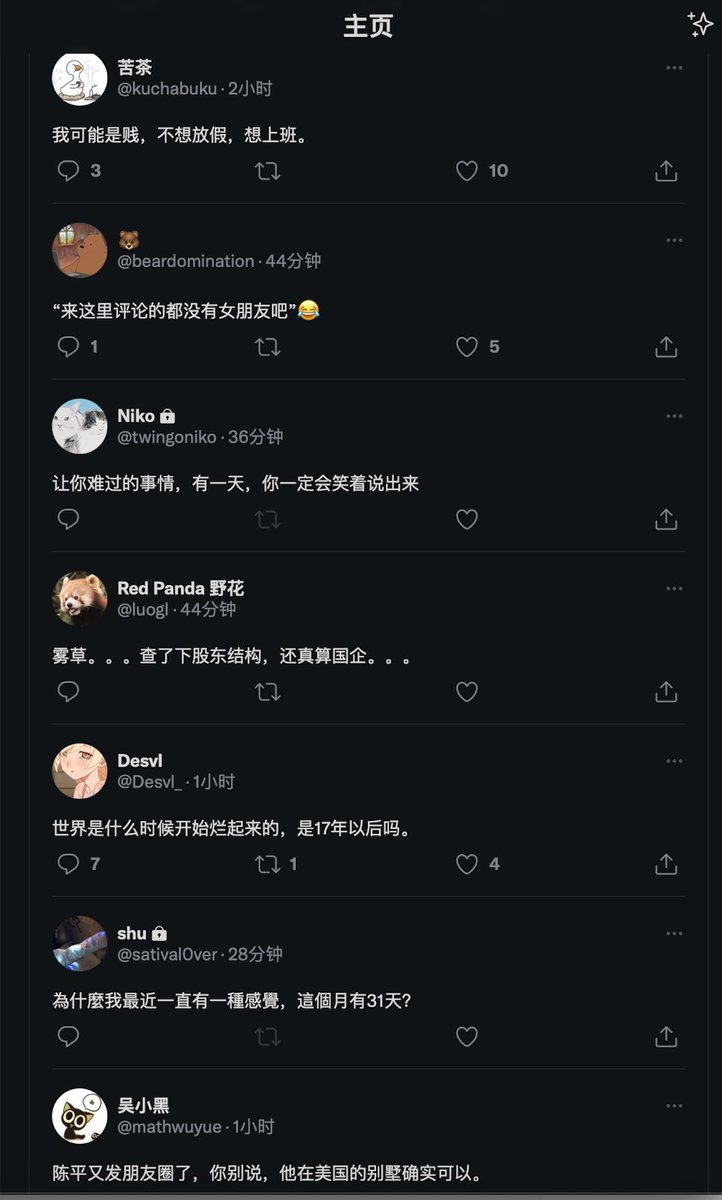Image resolution: width=722 pixels, height=1200 pixels.
Task: Retweet Desvl's post about 17年
Action: [x=268, y=864]
